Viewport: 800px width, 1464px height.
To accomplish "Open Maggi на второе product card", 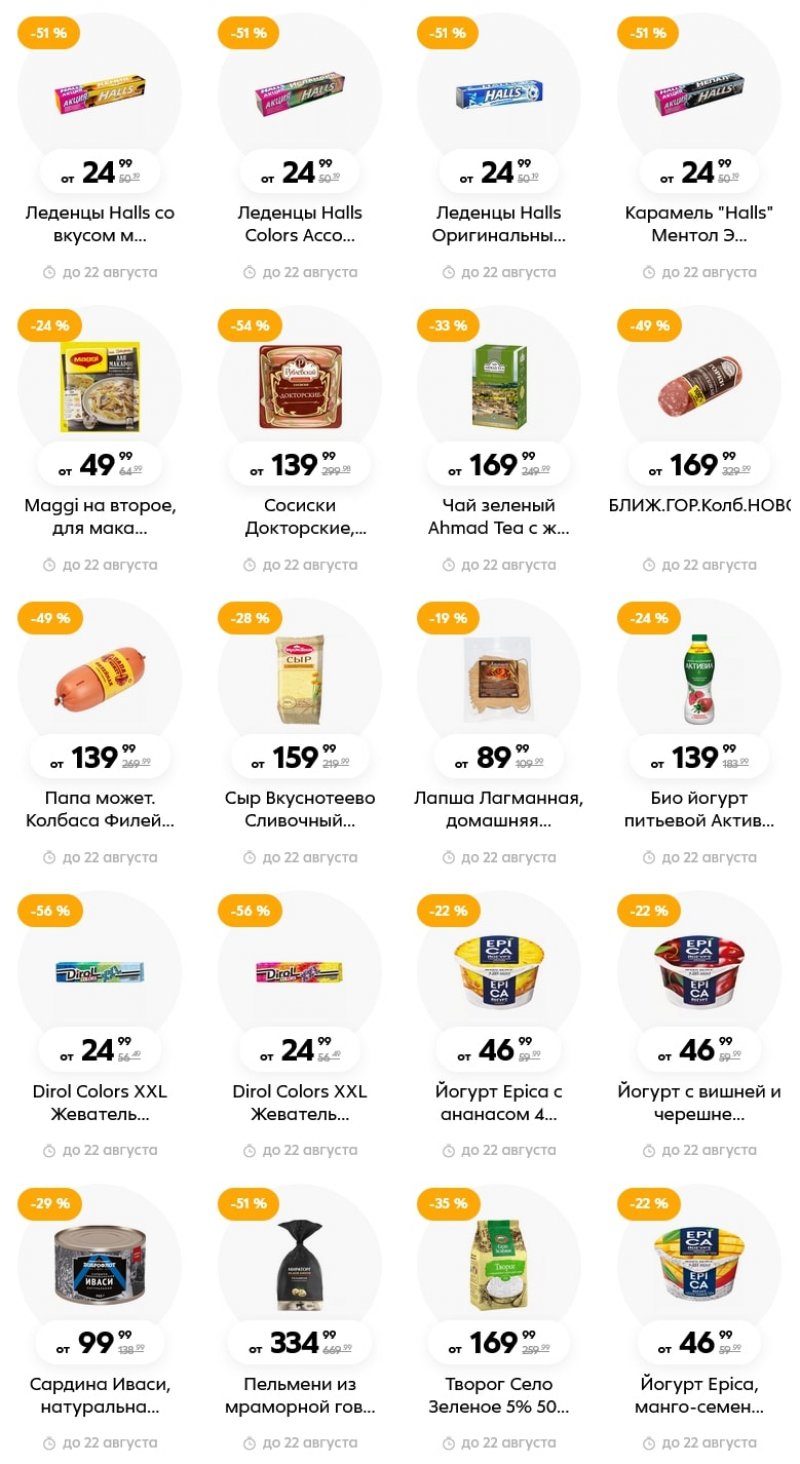I will 100,516.
